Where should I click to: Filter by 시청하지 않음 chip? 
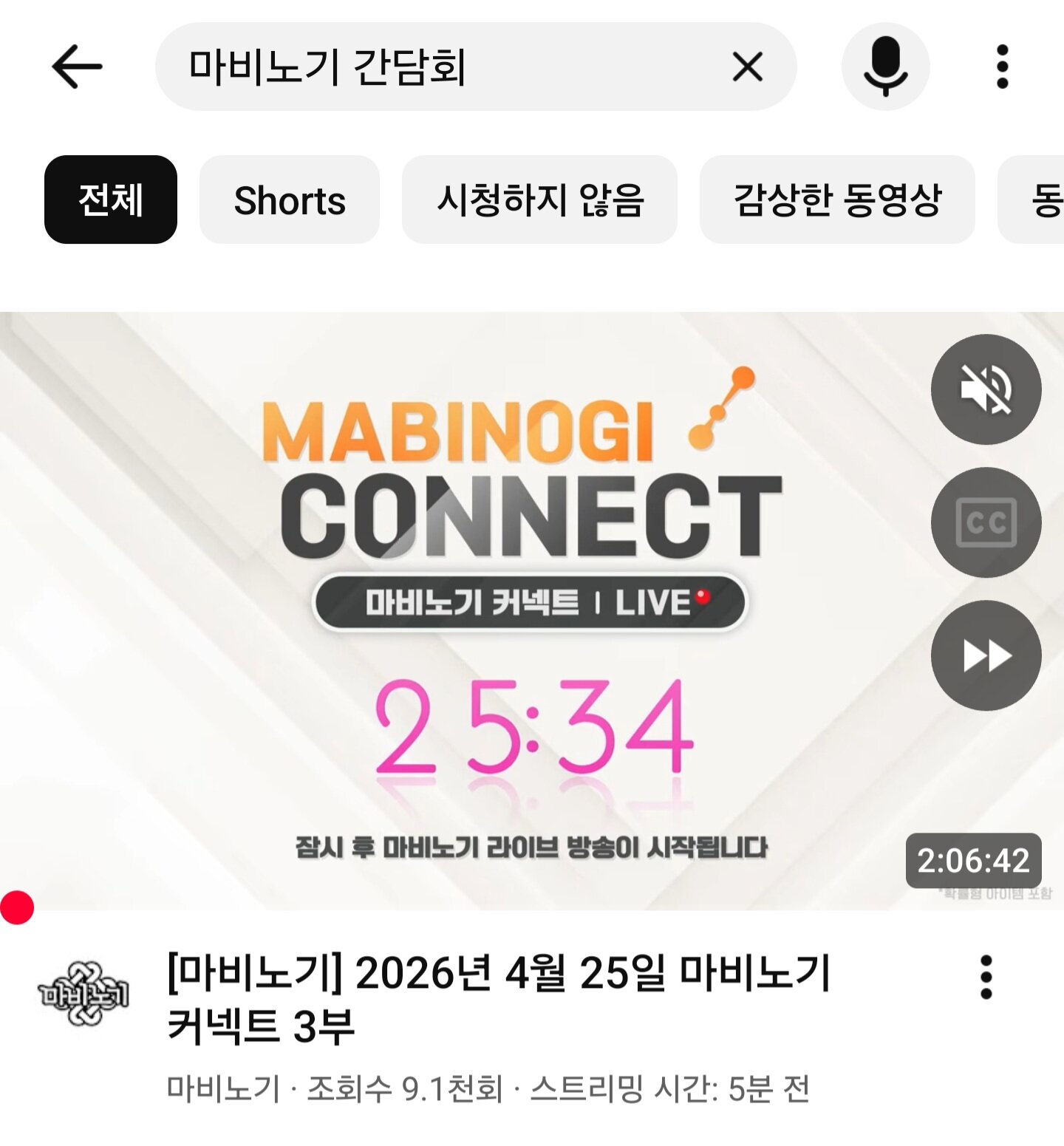[539, 199]
